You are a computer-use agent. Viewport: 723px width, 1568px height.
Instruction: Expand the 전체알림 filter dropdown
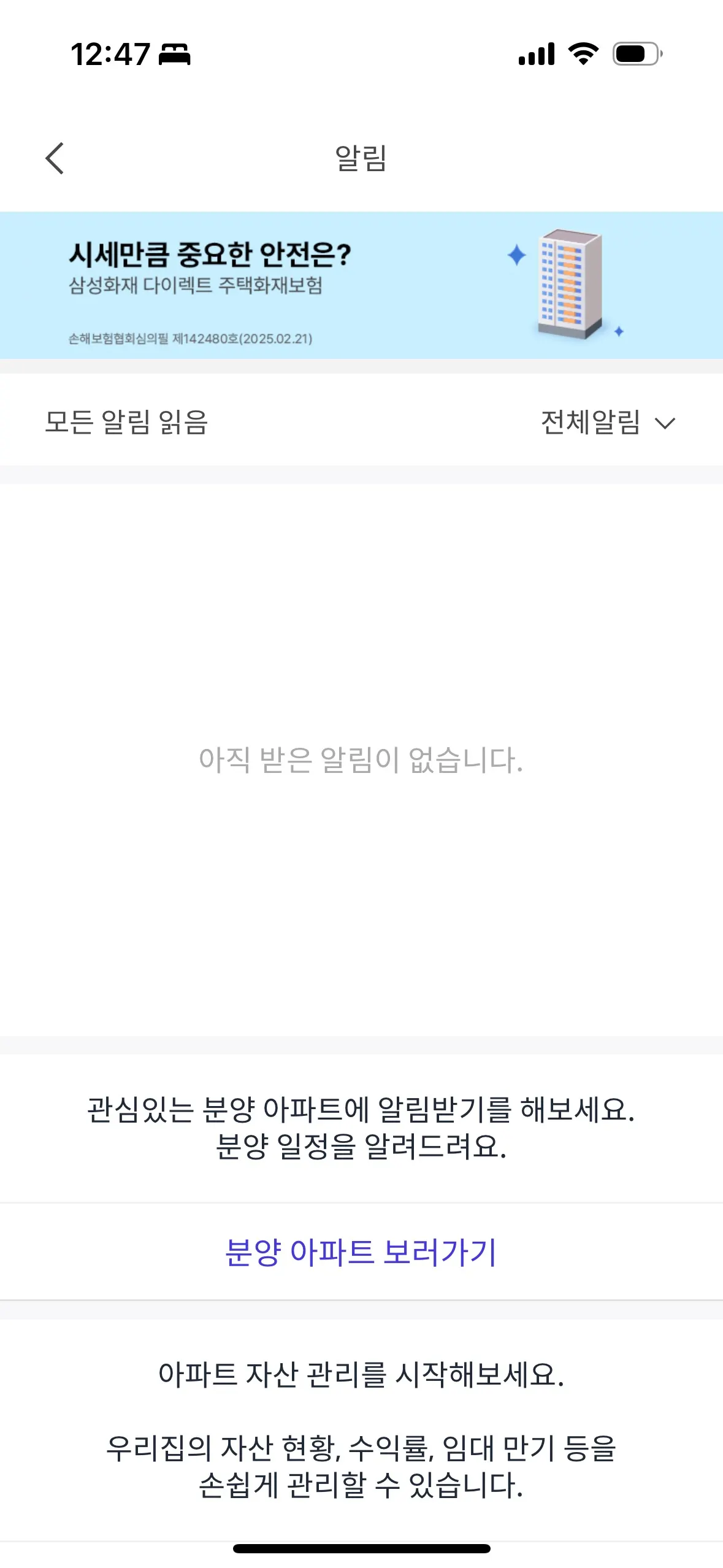pos(607,422)
